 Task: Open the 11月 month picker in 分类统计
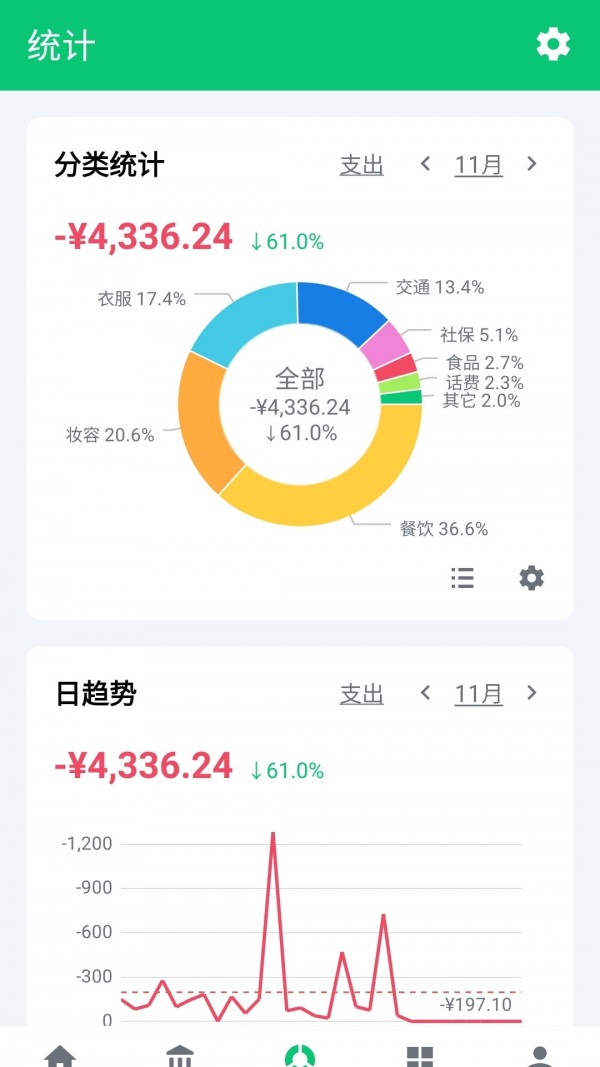[x=478, y=165]
